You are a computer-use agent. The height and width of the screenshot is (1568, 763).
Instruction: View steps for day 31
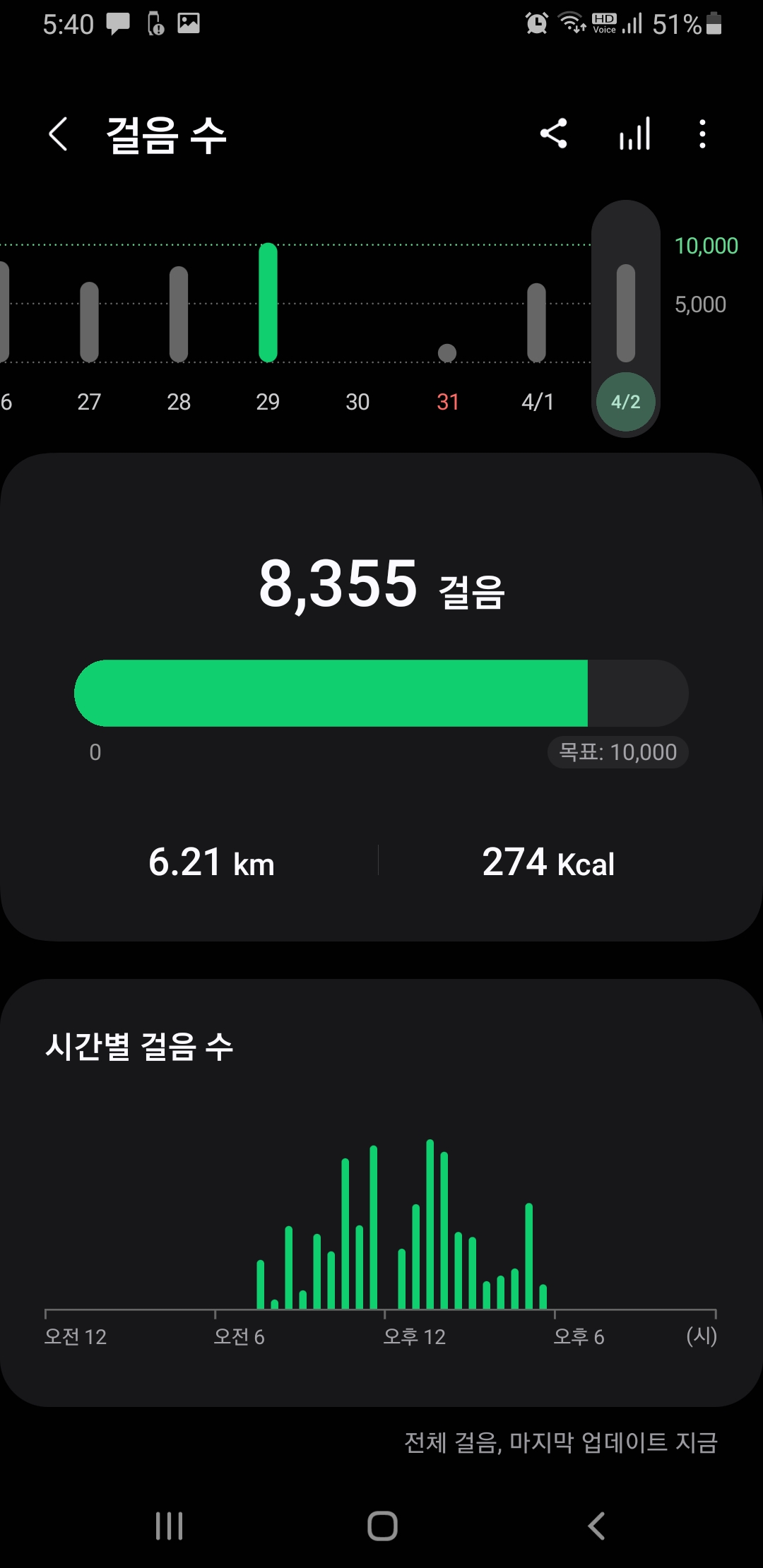(x=447, y=353)
